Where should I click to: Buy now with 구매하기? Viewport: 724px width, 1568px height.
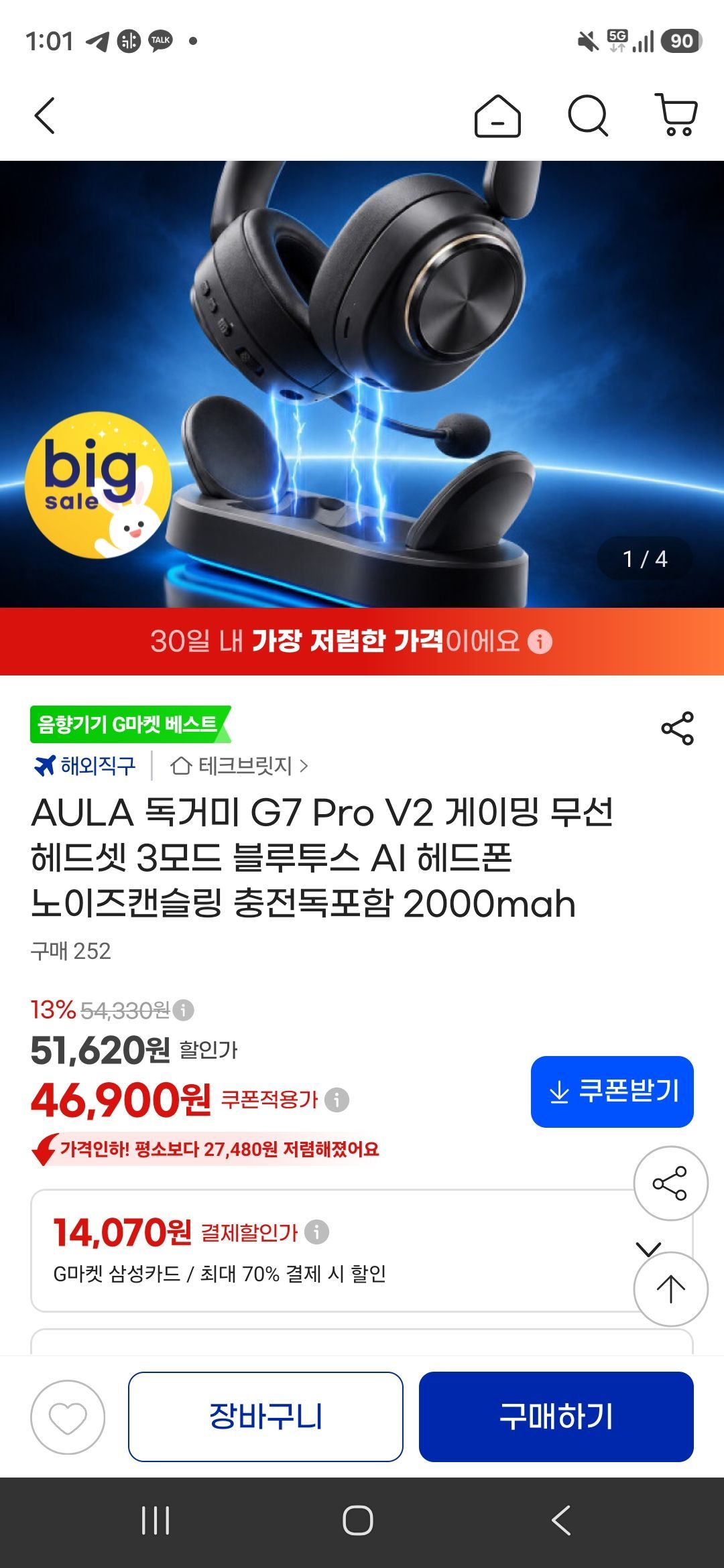coord(556,1417)
